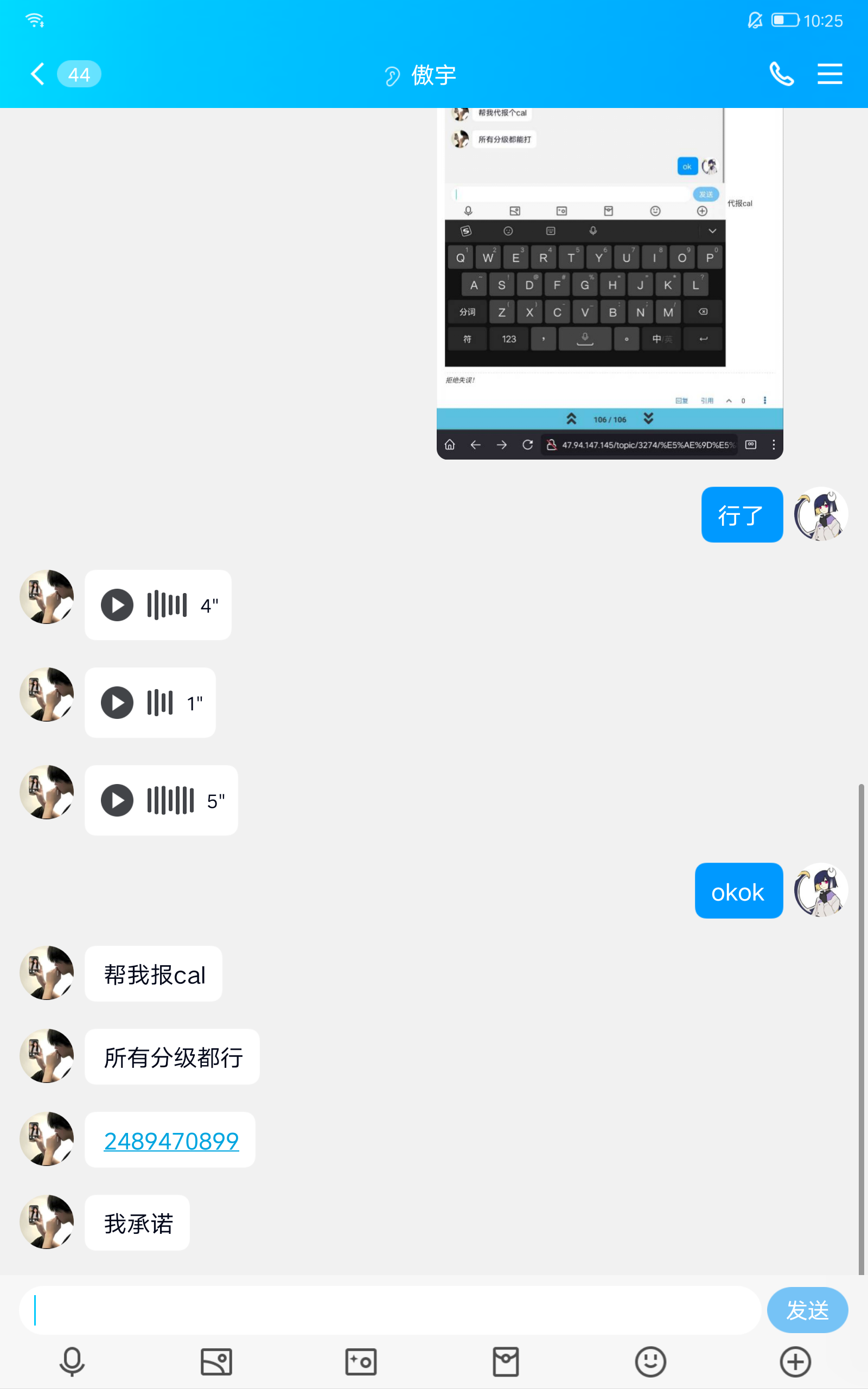Record a voice message with microphone
This screenshot has height=1389, width=868.
[x=72, y=1361]
